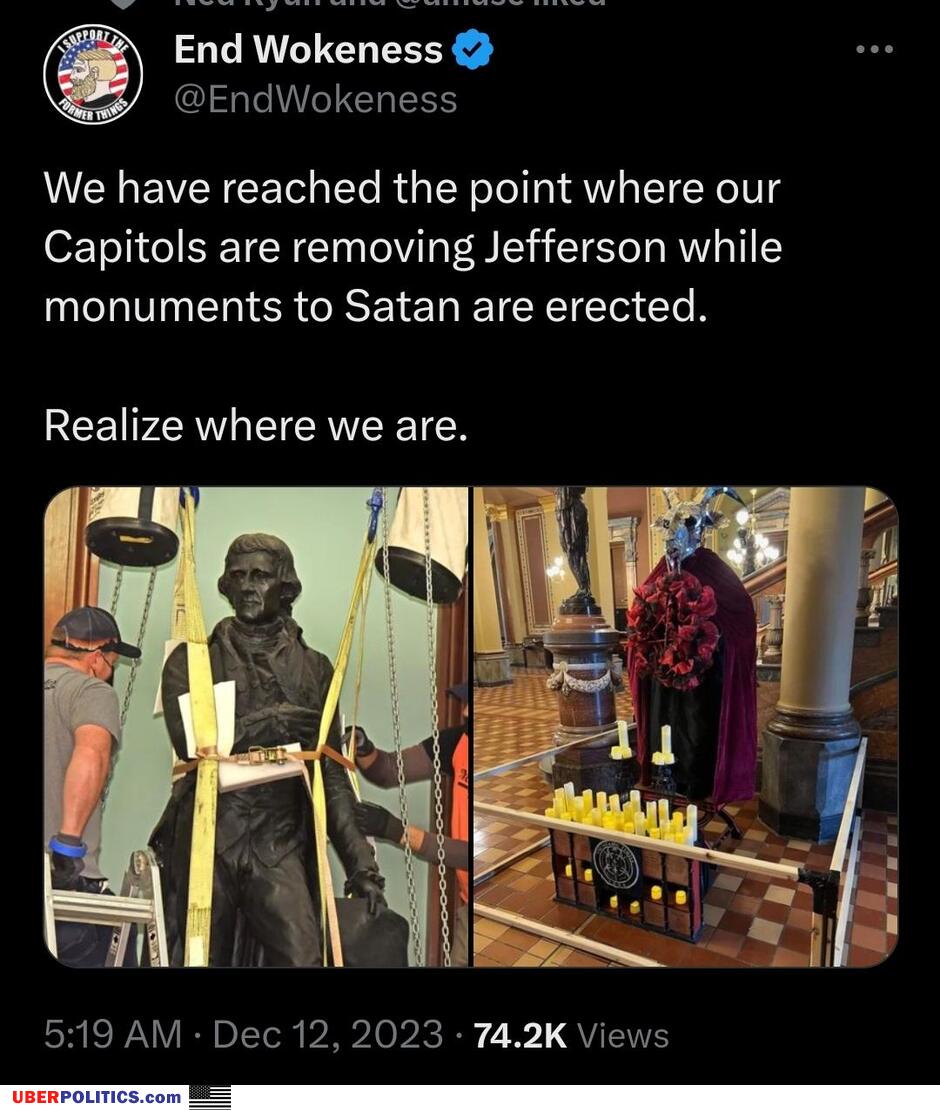Open the @EndWokeness account name

[x=315, y=99]
